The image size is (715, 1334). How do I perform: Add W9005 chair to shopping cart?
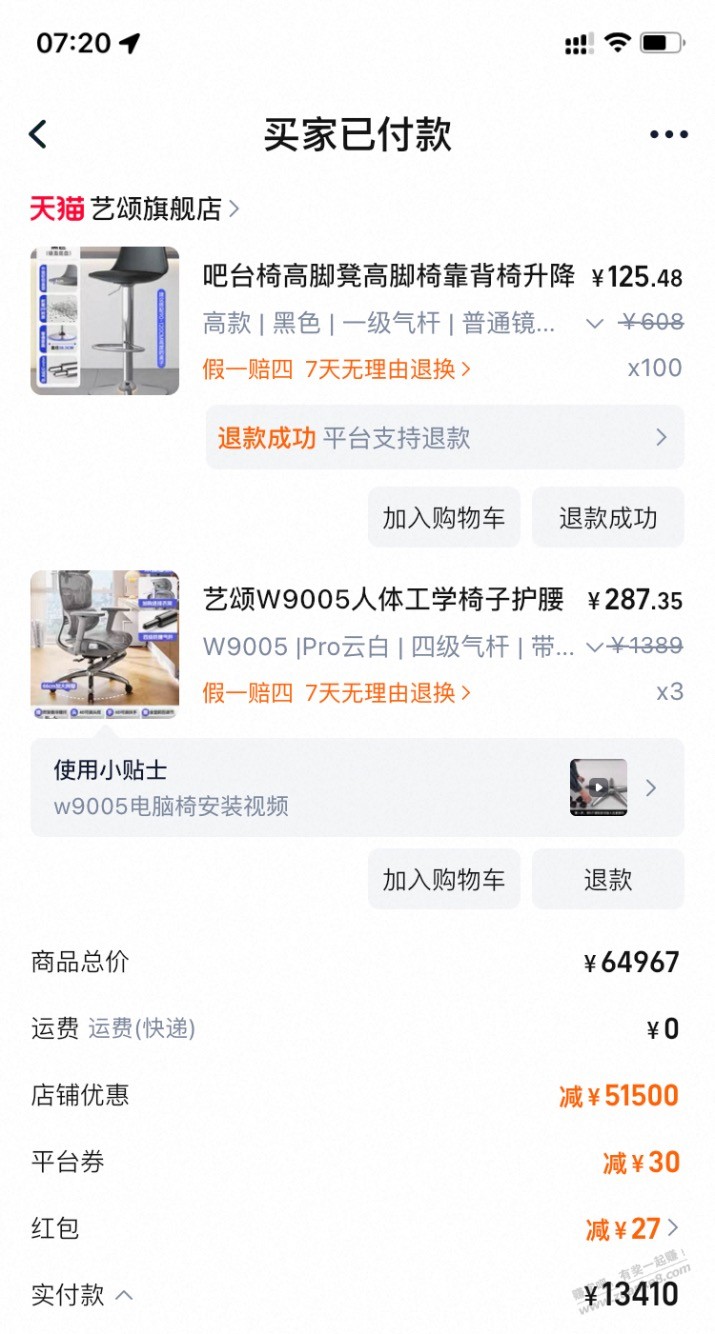click(x=443, y=879)
